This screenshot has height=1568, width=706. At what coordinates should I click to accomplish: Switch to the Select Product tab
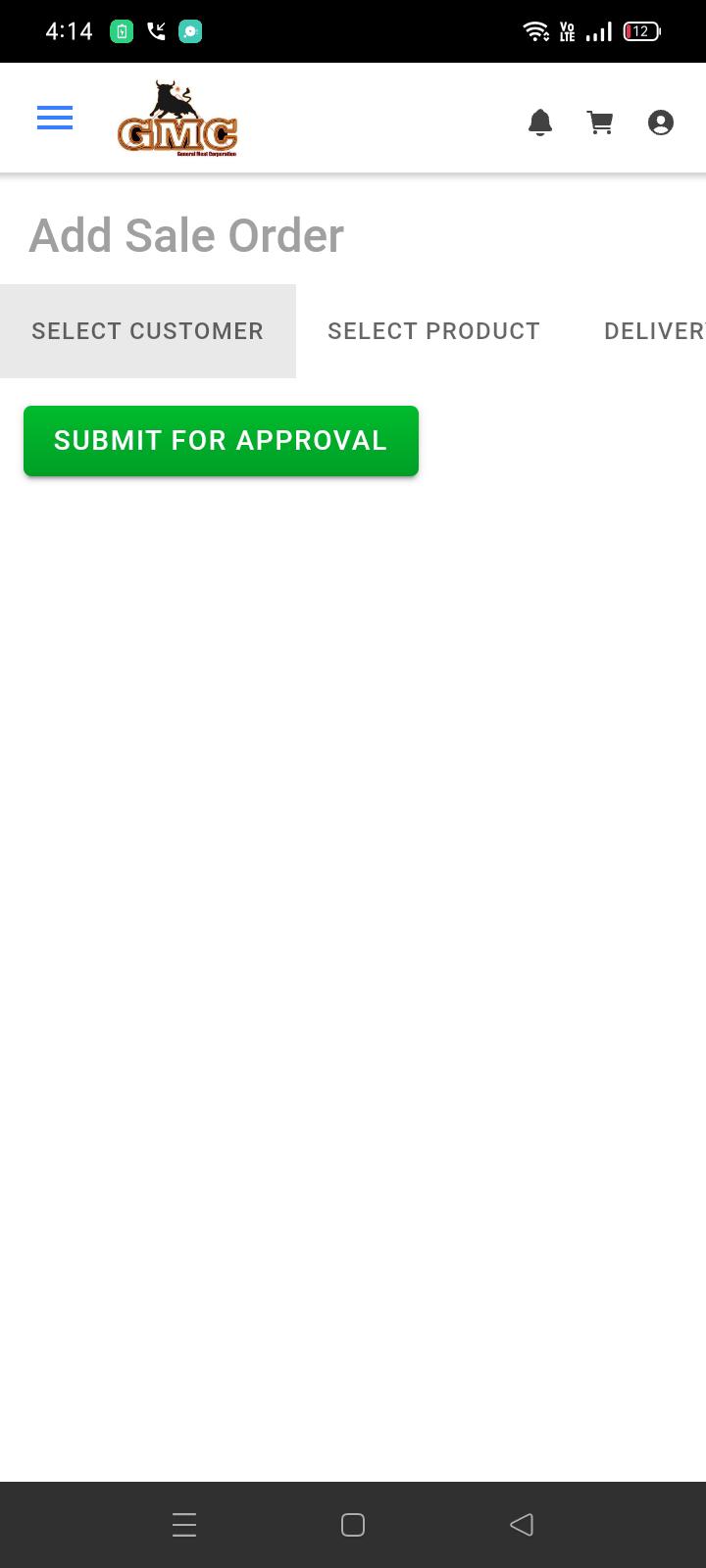(433, 331)
